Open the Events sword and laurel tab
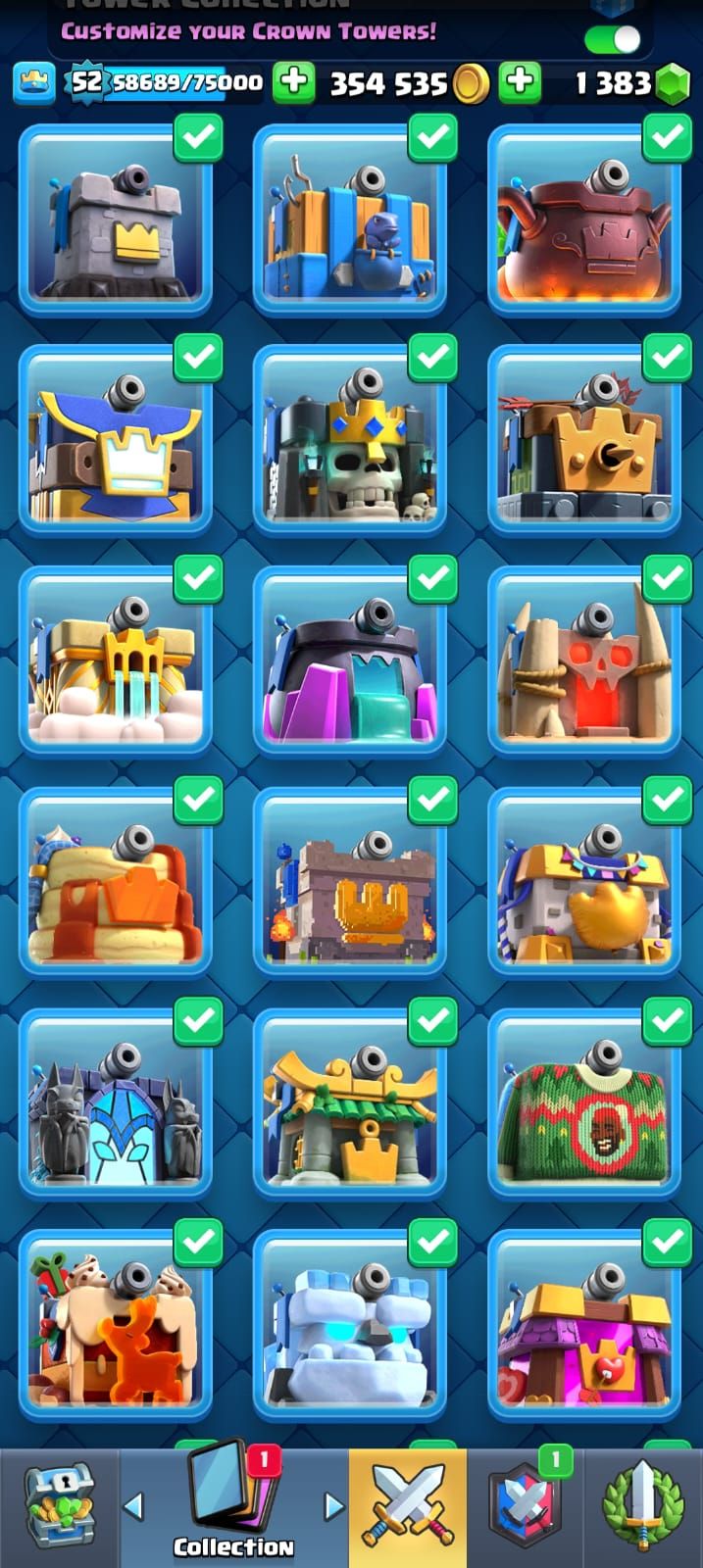703x1568 pixels. (x=642, y=1506)
